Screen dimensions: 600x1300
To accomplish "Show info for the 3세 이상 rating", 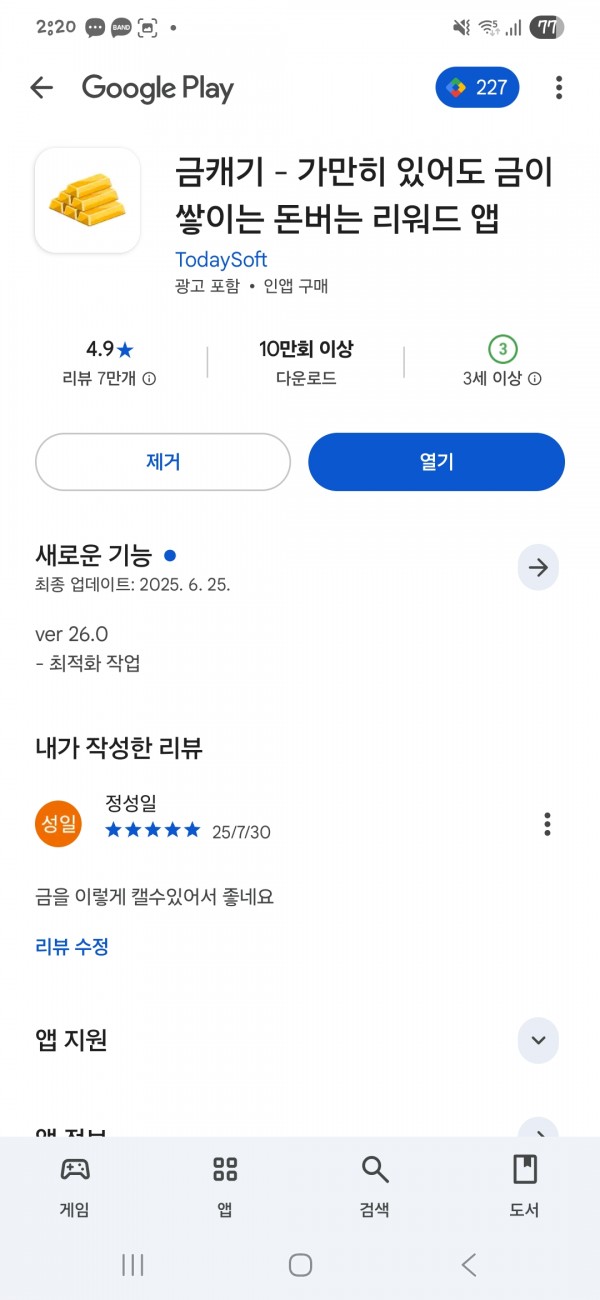I will [535, 379].
